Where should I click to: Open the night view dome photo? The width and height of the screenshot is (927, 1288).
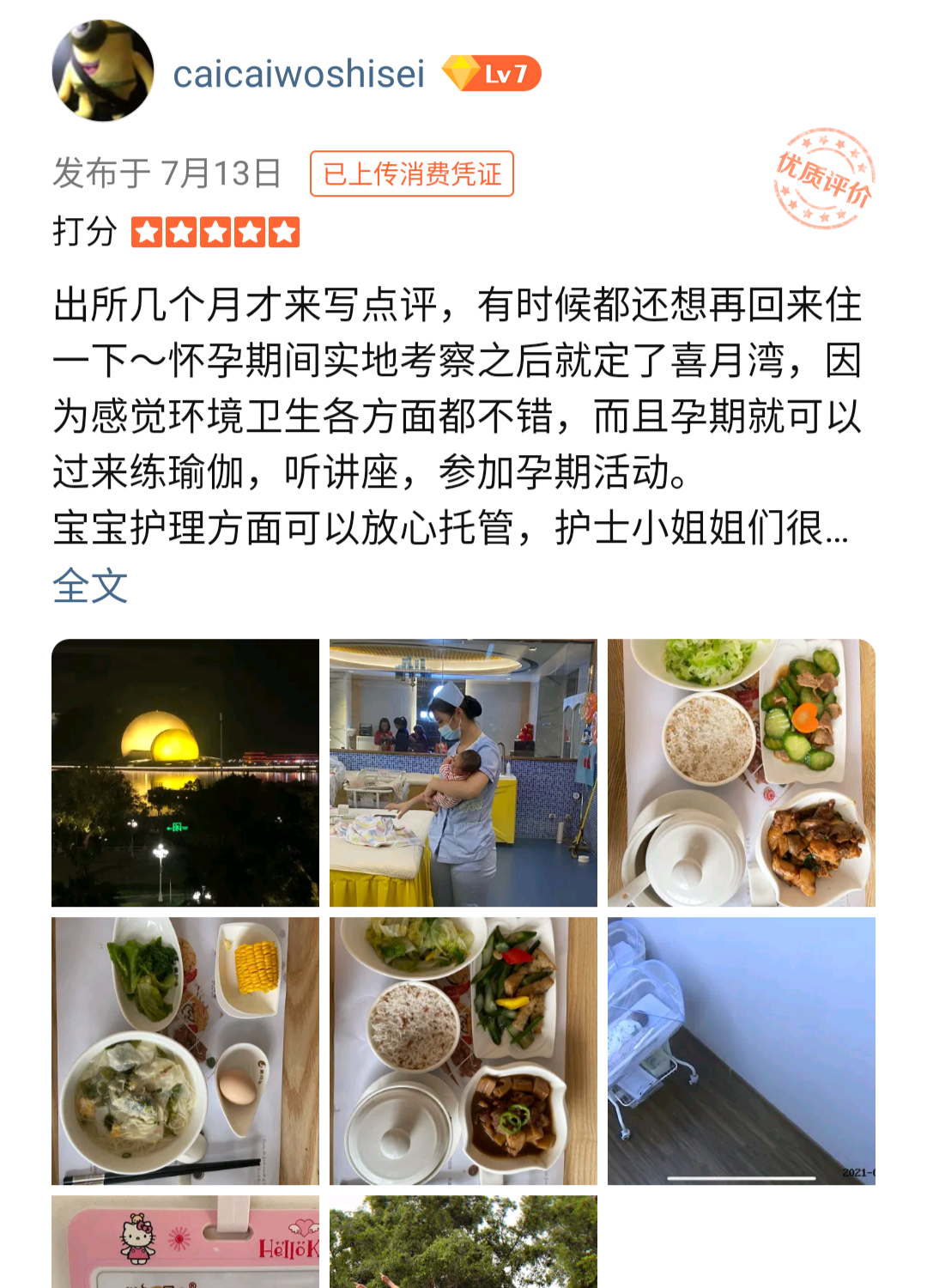185,772
